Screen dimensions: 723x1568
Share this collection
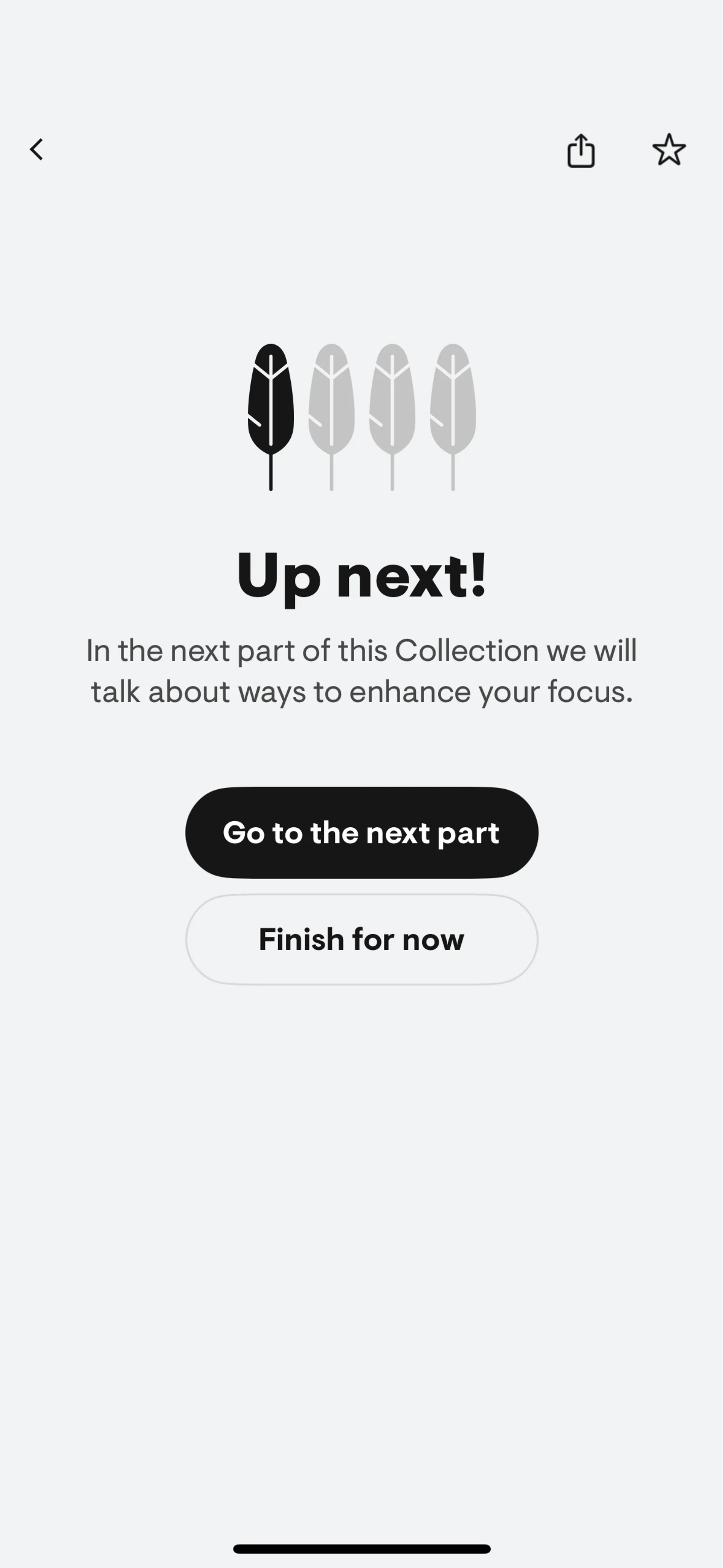click(581, 150)
